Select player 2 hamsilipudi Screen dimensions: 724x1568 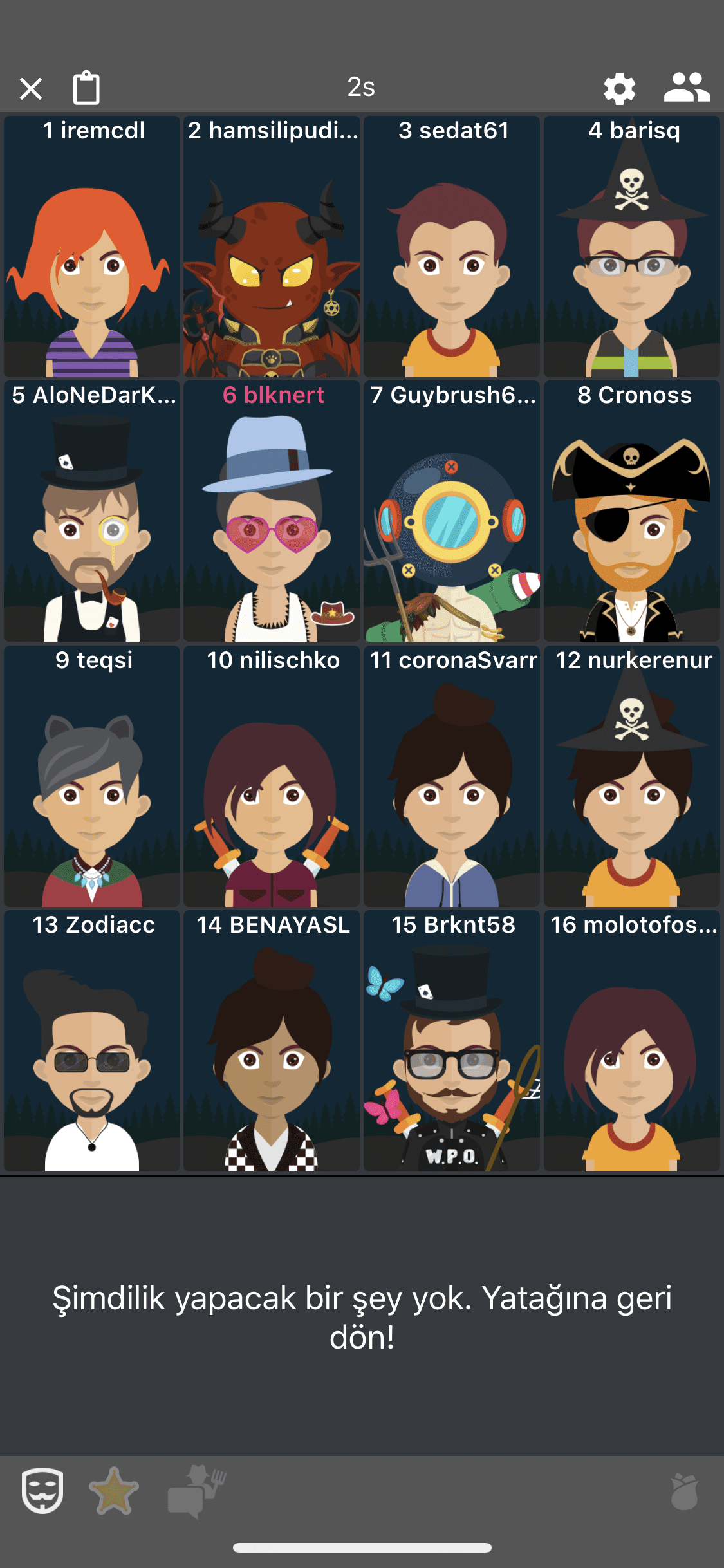(x=272, y=247)
